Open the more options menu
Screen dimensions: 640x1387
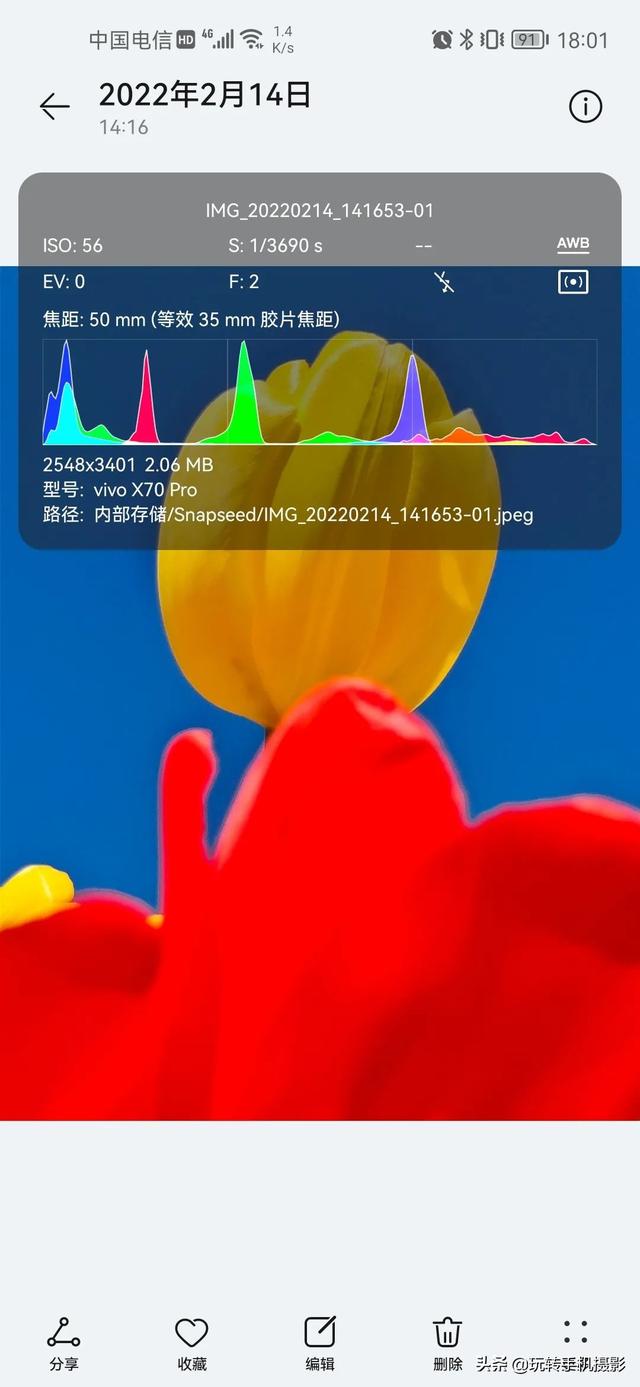(575, 1332)
